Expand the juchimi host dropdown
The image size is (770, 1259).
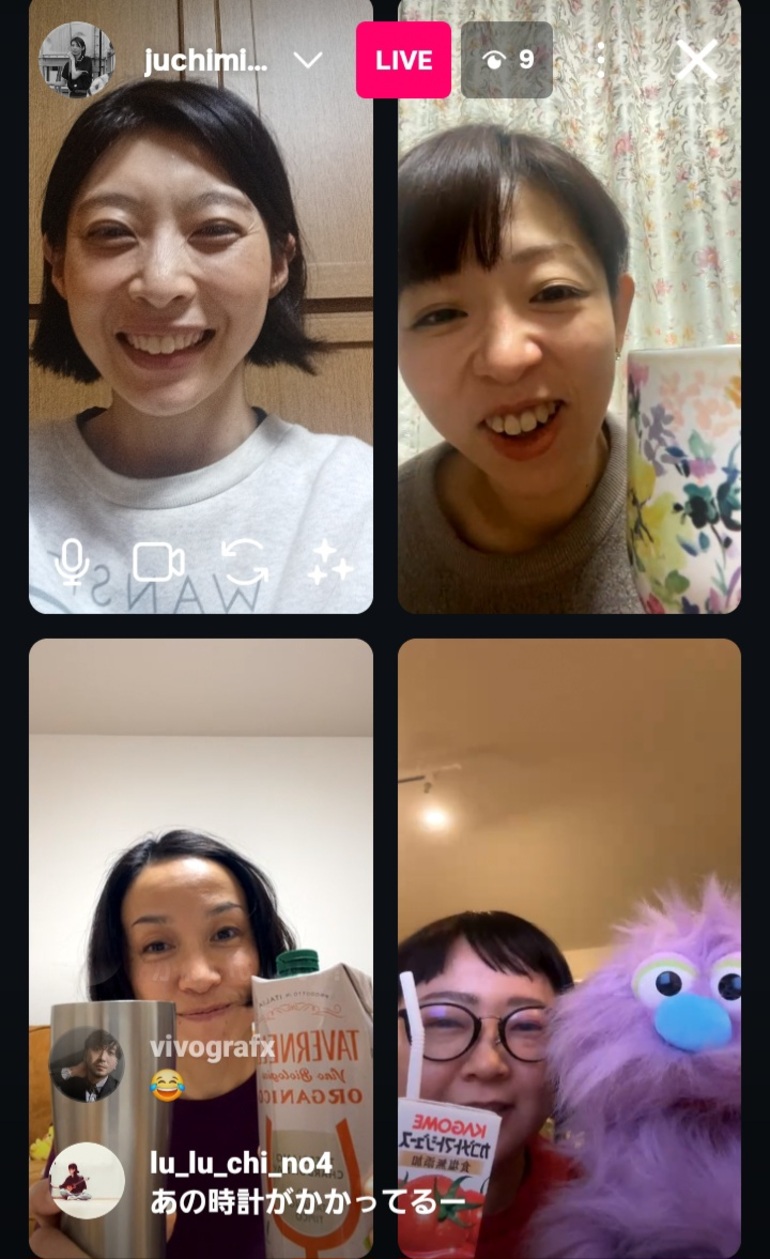(308, 60)
